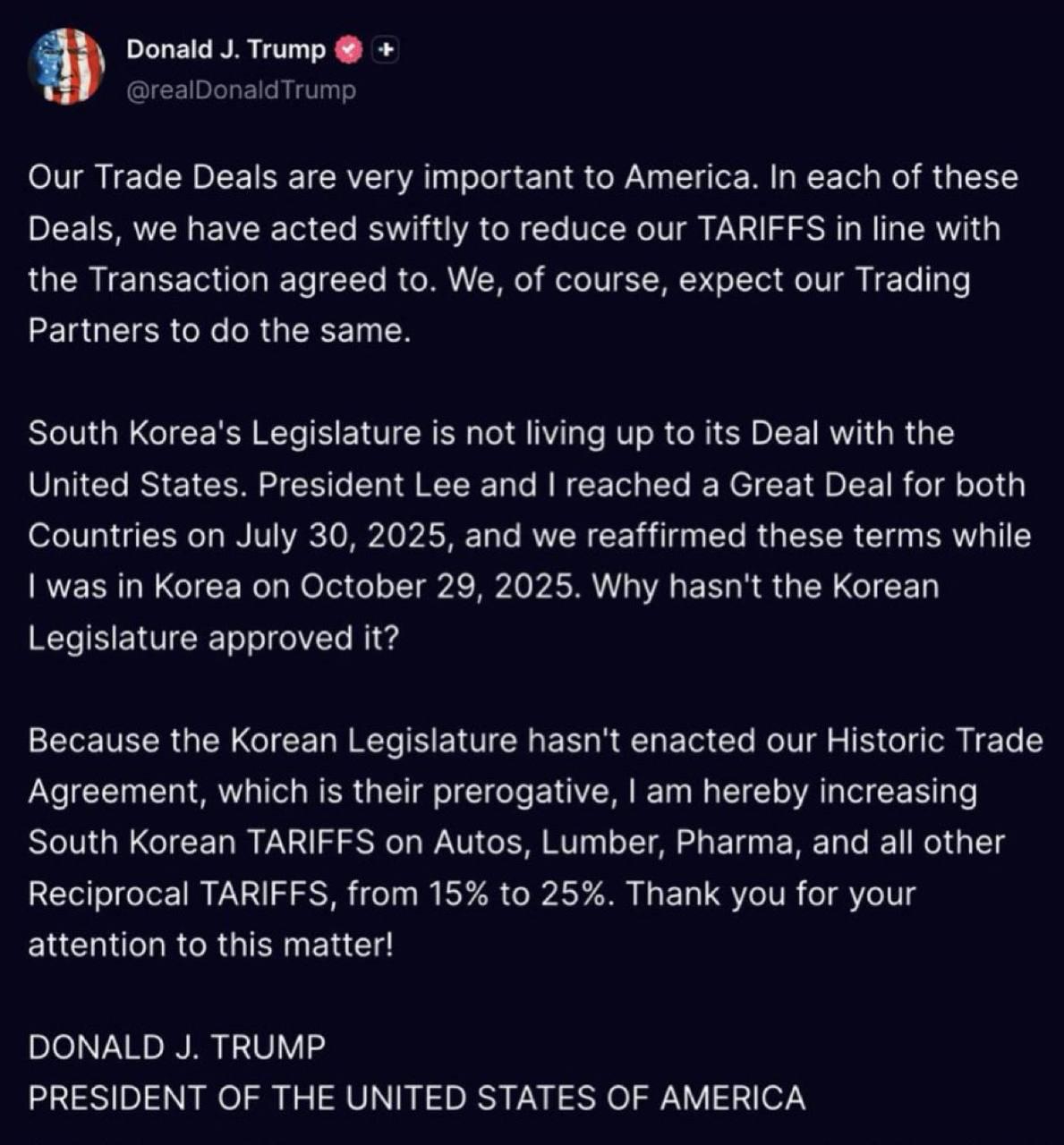Open the @realDonaldTrump handle

[x=242, y=90]
